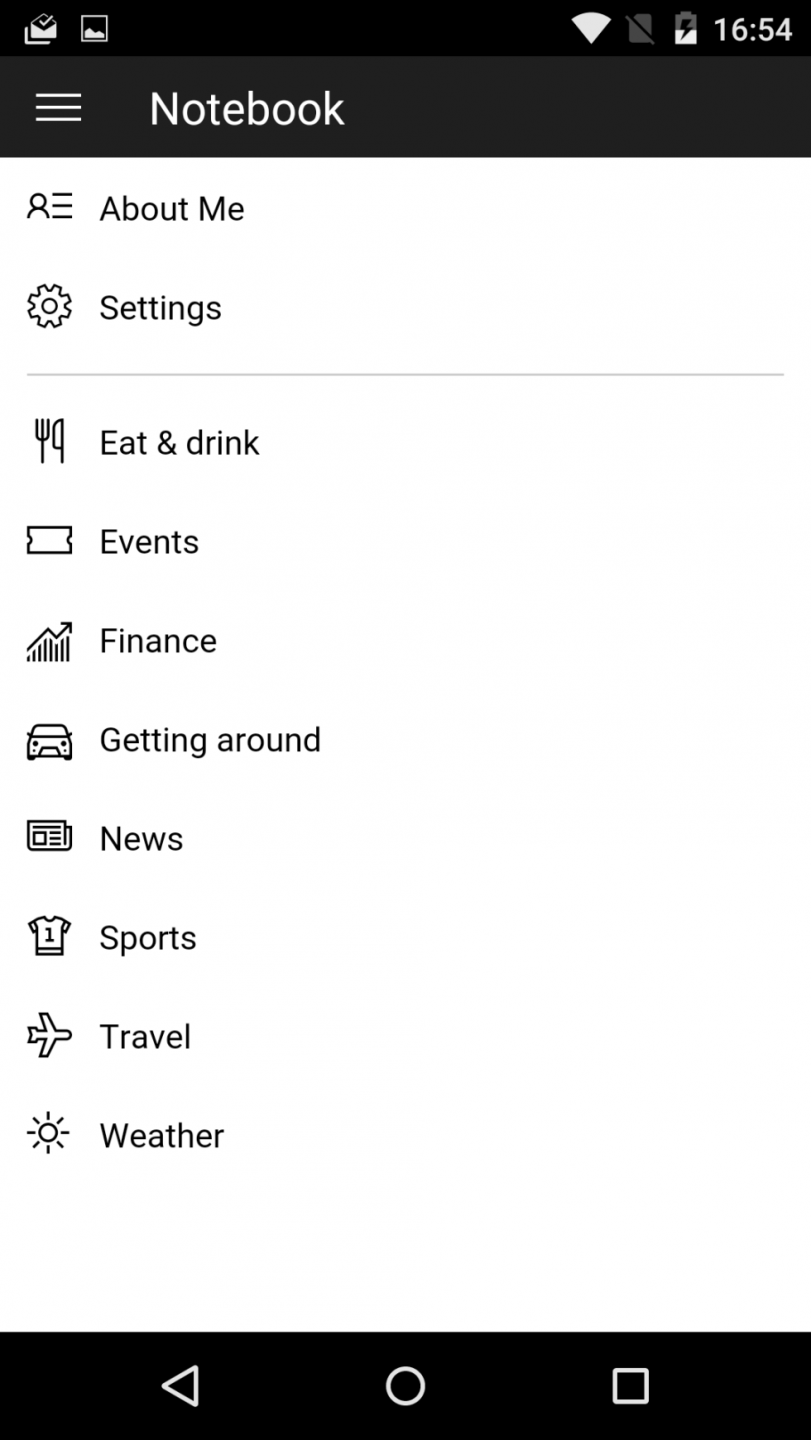Open Events preferences
Viewport: 811px width, 1440px height.
[x=149, y=541]
